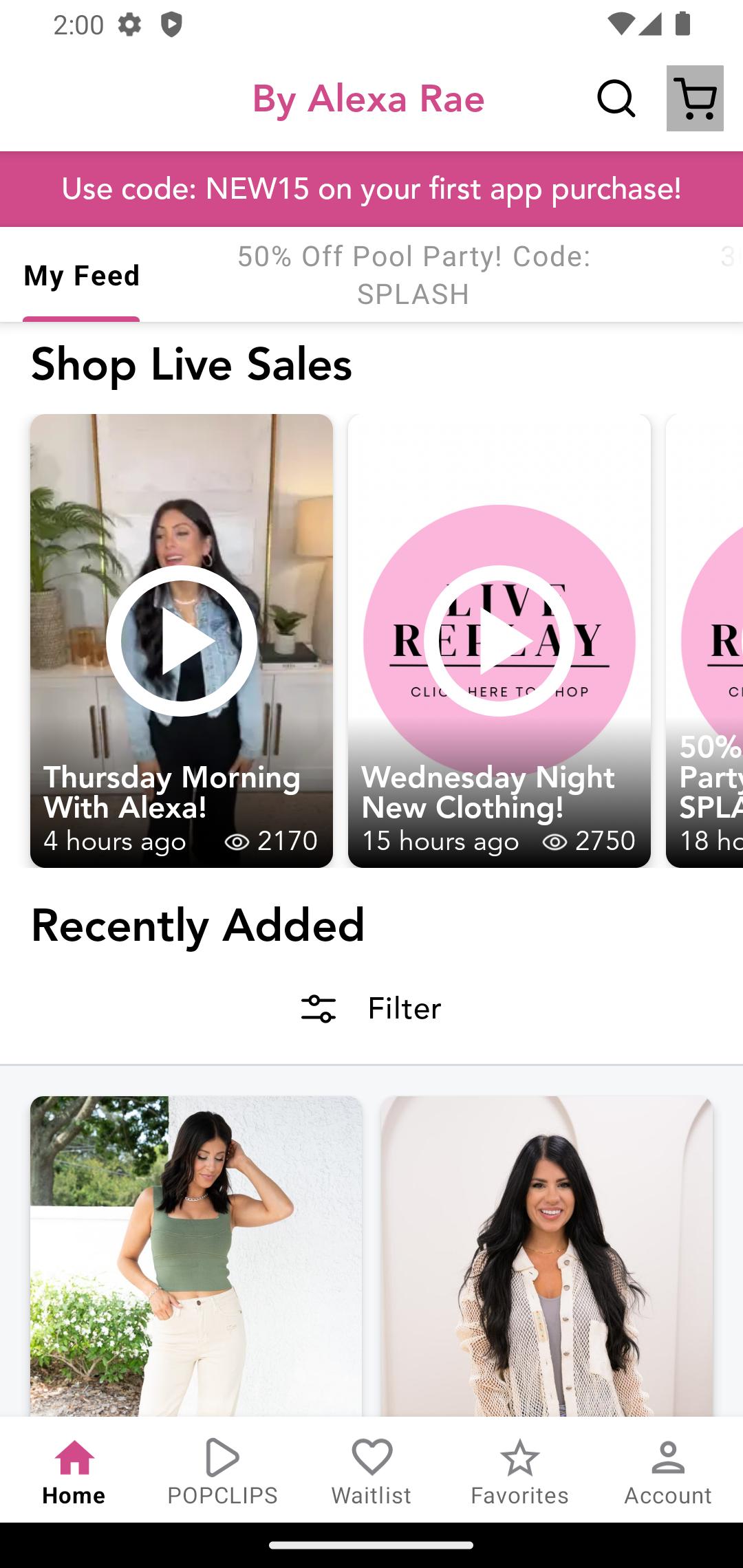The height and width of the screenshot is (1568, 743).
Task: Go to the Home tab
Action: [x=74, y=1470]
